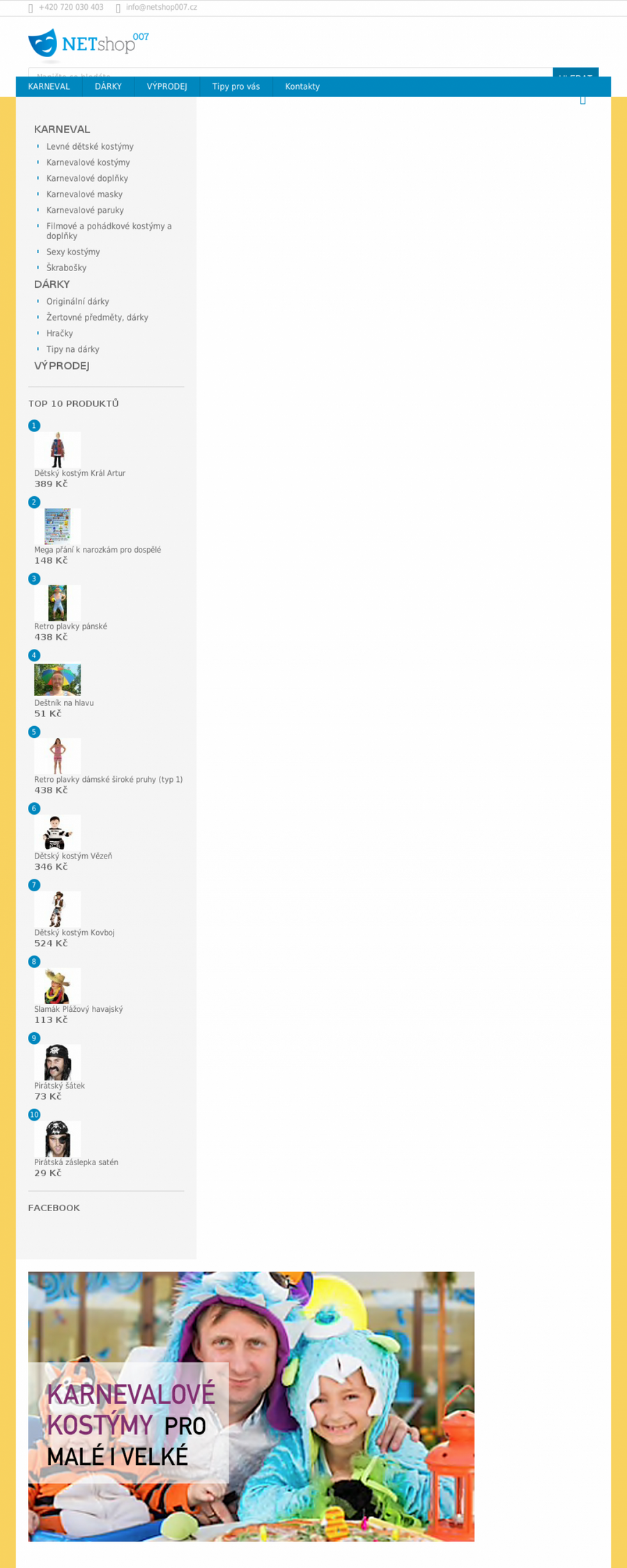Open the Karnevalové kostýmy promo banner
Screen dimensions: 627x1568
251,1406
